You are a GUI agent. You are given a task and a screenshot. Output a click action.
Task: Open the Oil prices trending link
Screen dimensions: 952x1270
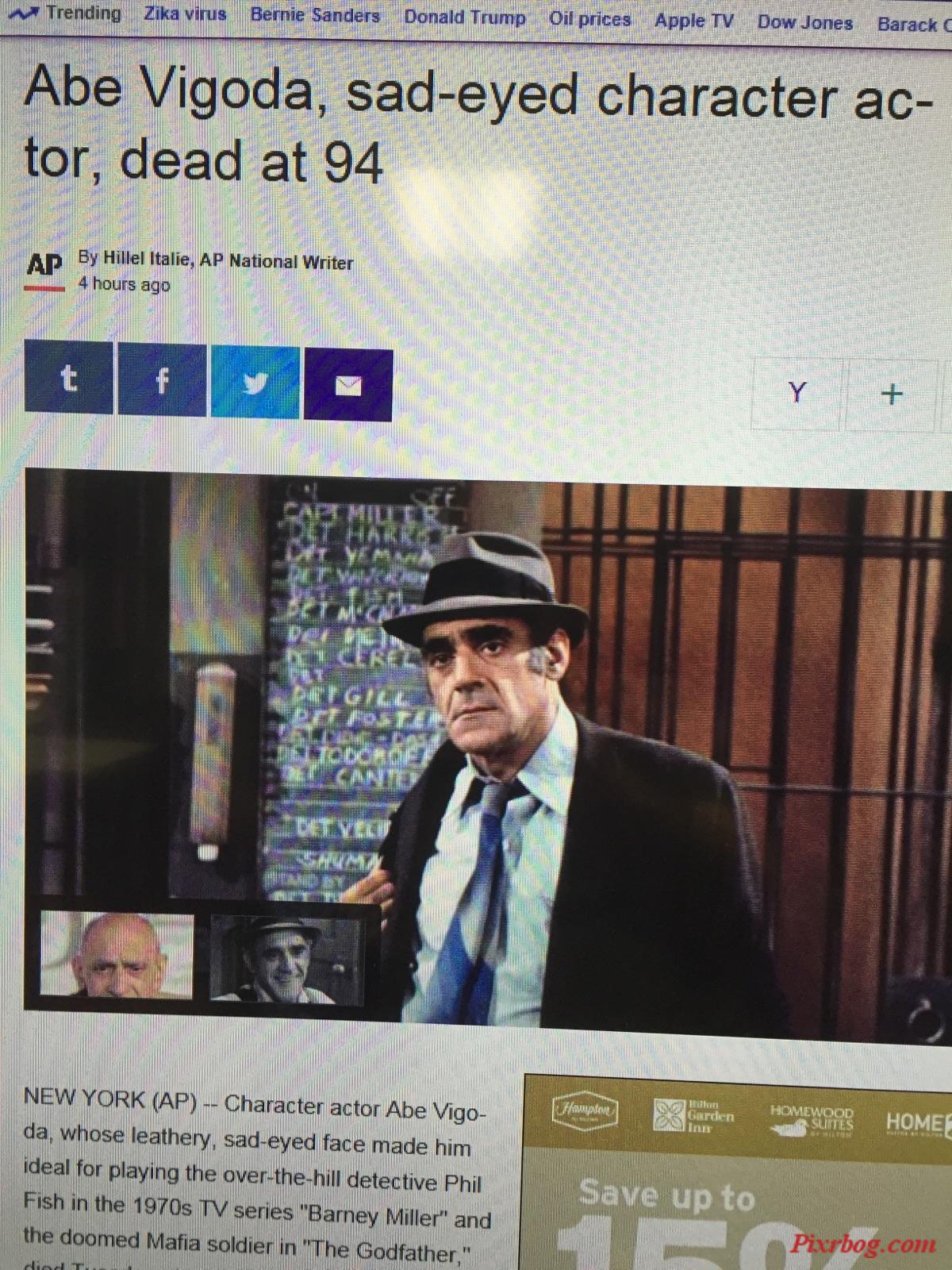589,19
